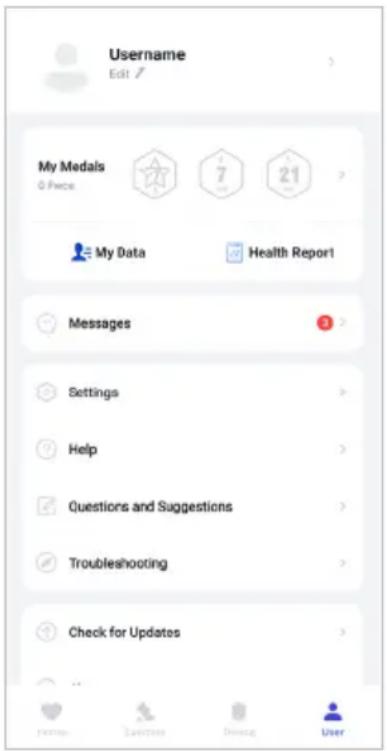387x751 pixels.
Task: View the Health Report
Action: tap(280, 252)
